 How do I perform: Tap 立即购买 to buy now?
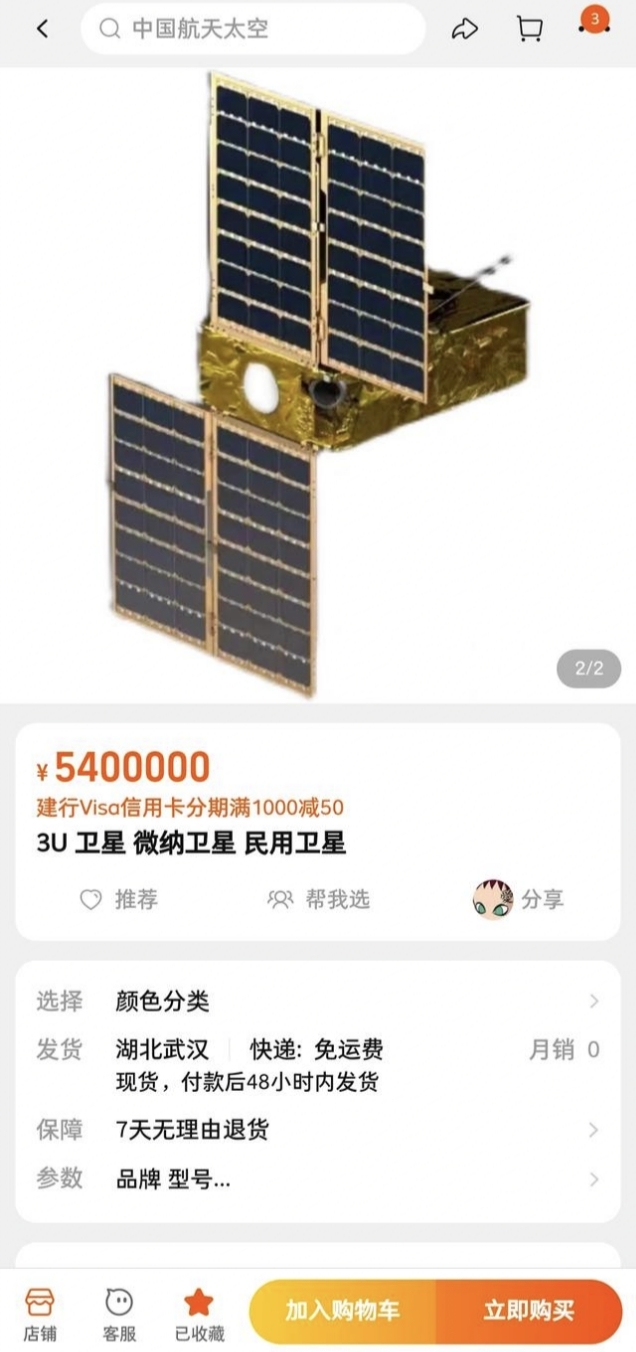pyautogui.click(x=529, y=1311)
